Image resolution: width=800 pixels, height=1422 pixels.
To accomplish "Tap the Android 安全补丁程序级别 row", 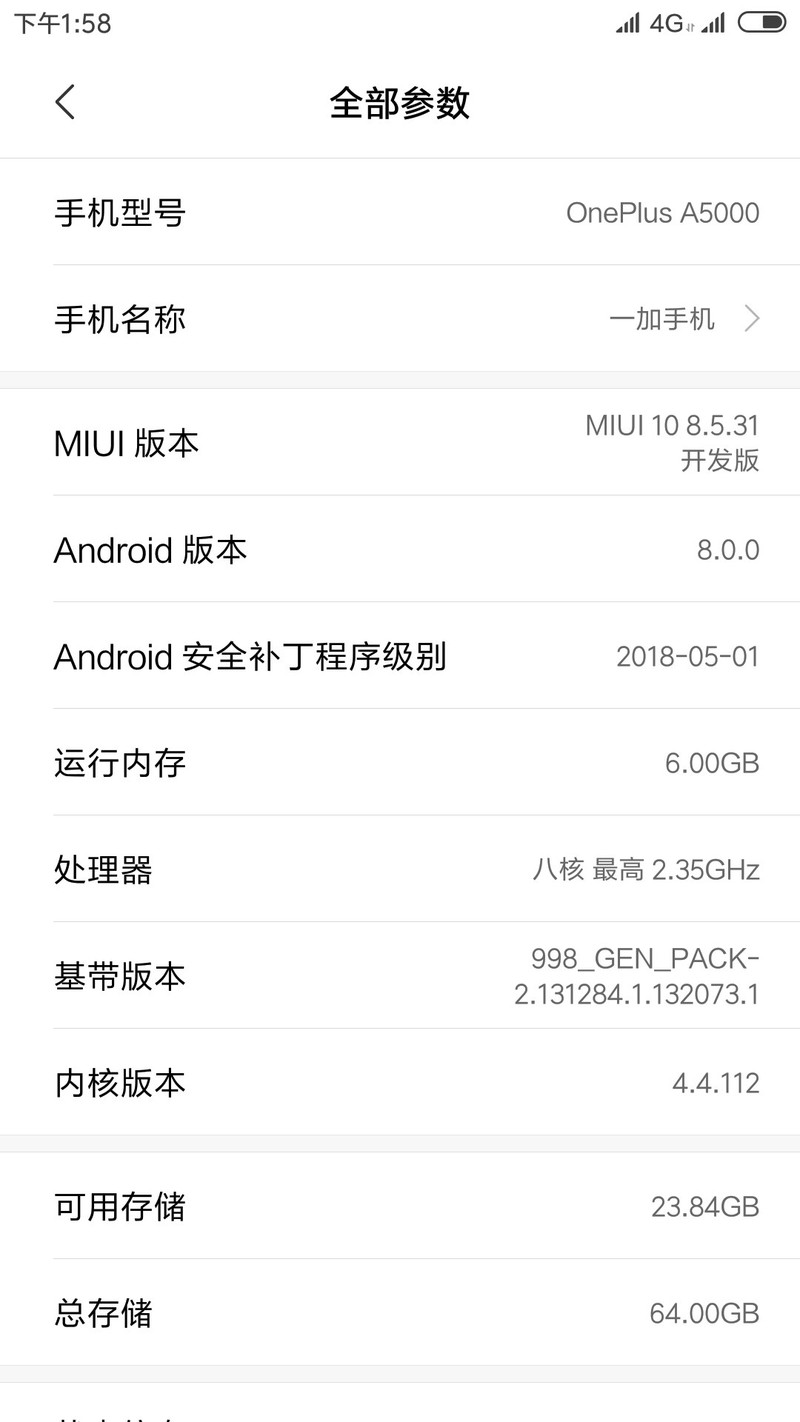I will coord(400,657).
